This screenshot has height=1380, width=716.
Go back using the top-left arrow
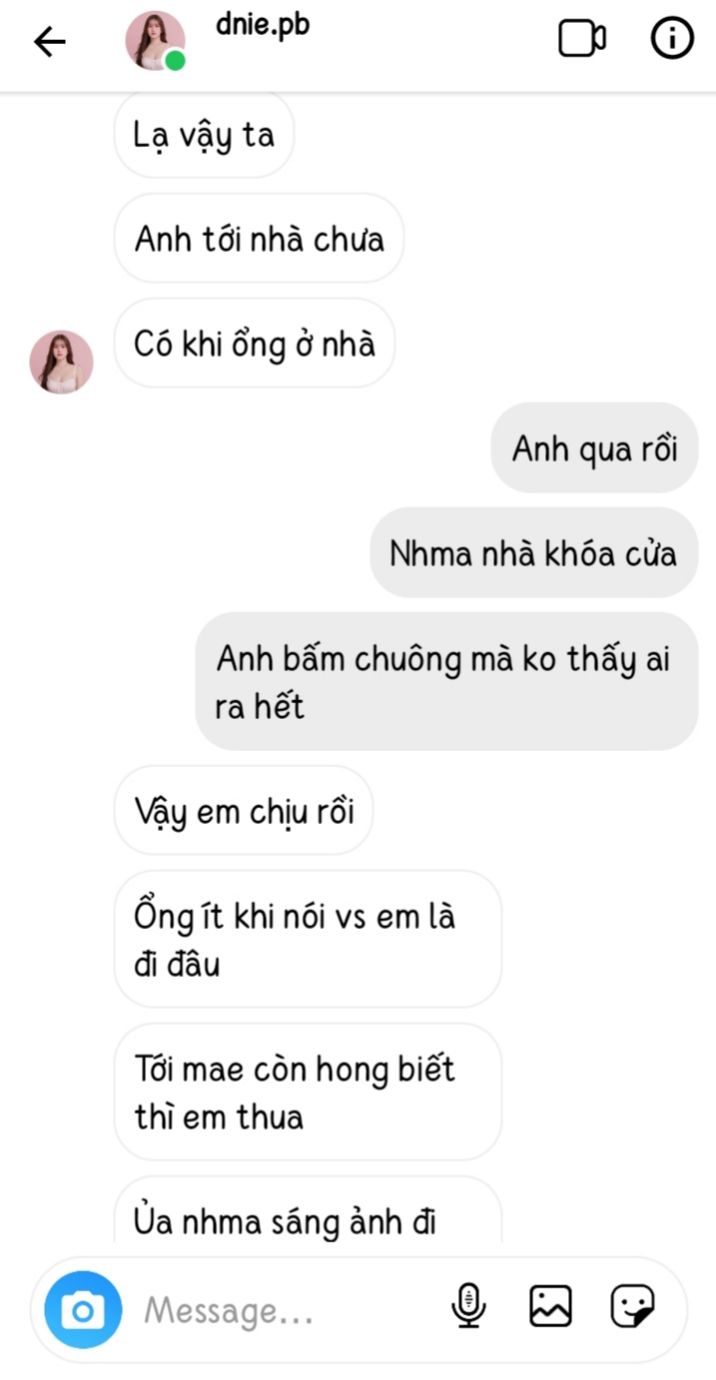click(x=49, y=41)
